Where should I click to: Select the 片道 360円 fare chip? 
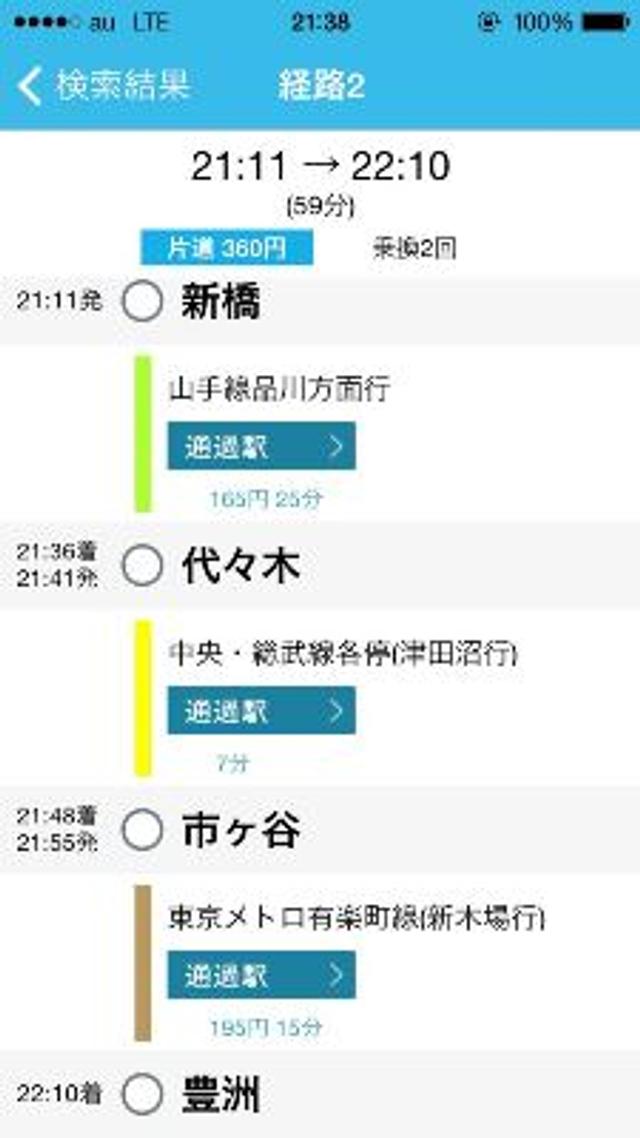click(x=226, y=248)
